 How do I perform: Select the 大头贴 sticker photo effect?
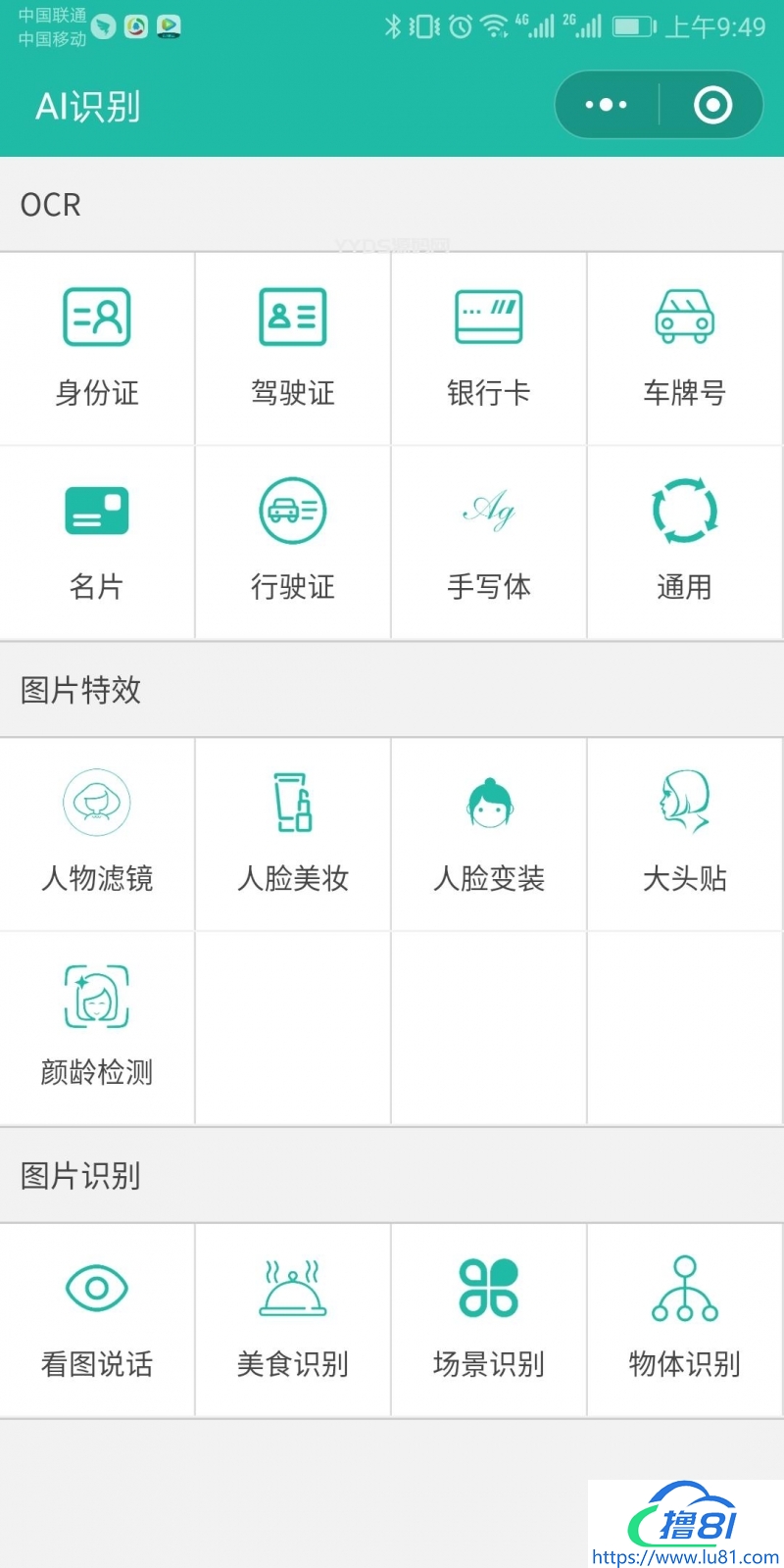684,833
